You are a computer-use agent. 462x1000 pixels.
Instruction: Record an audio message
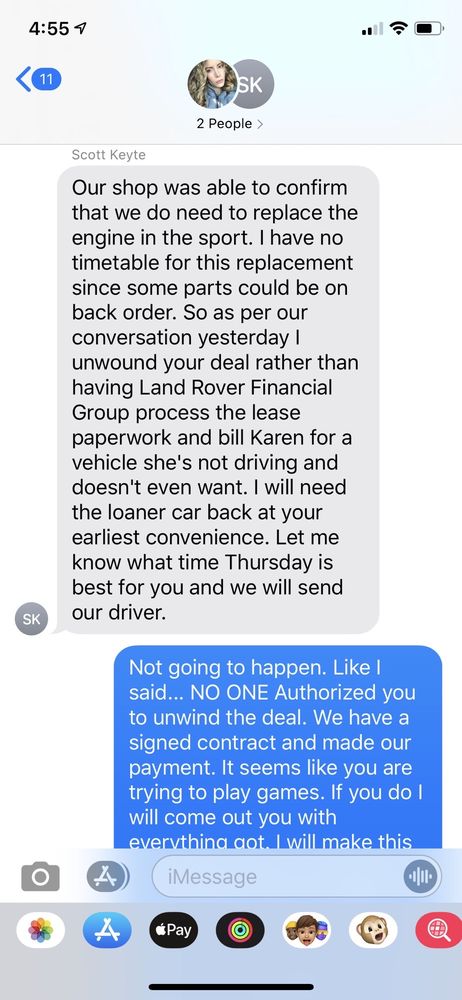[421, 876]
